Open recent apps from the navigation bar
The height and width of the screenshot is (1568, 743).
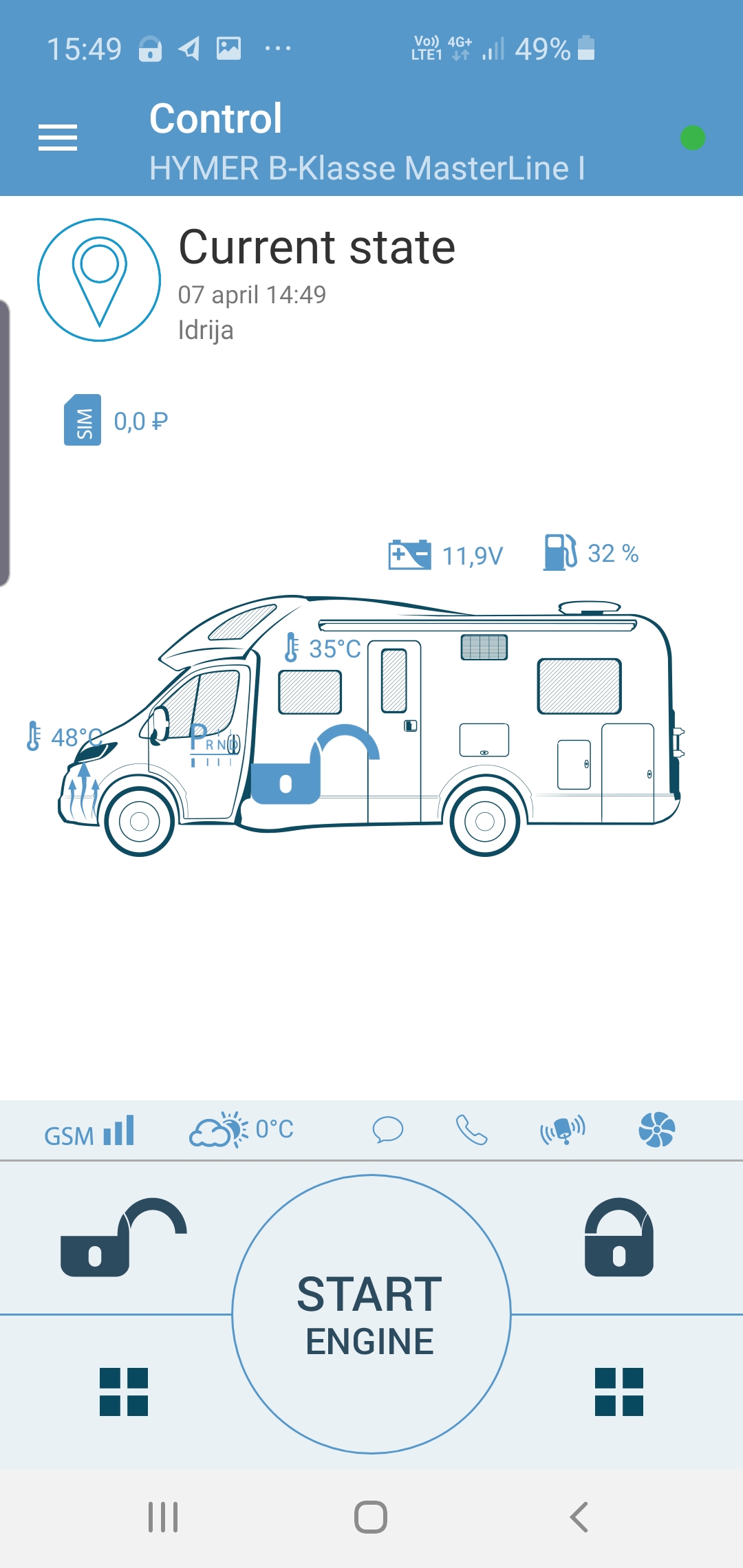pos(163,1517)
